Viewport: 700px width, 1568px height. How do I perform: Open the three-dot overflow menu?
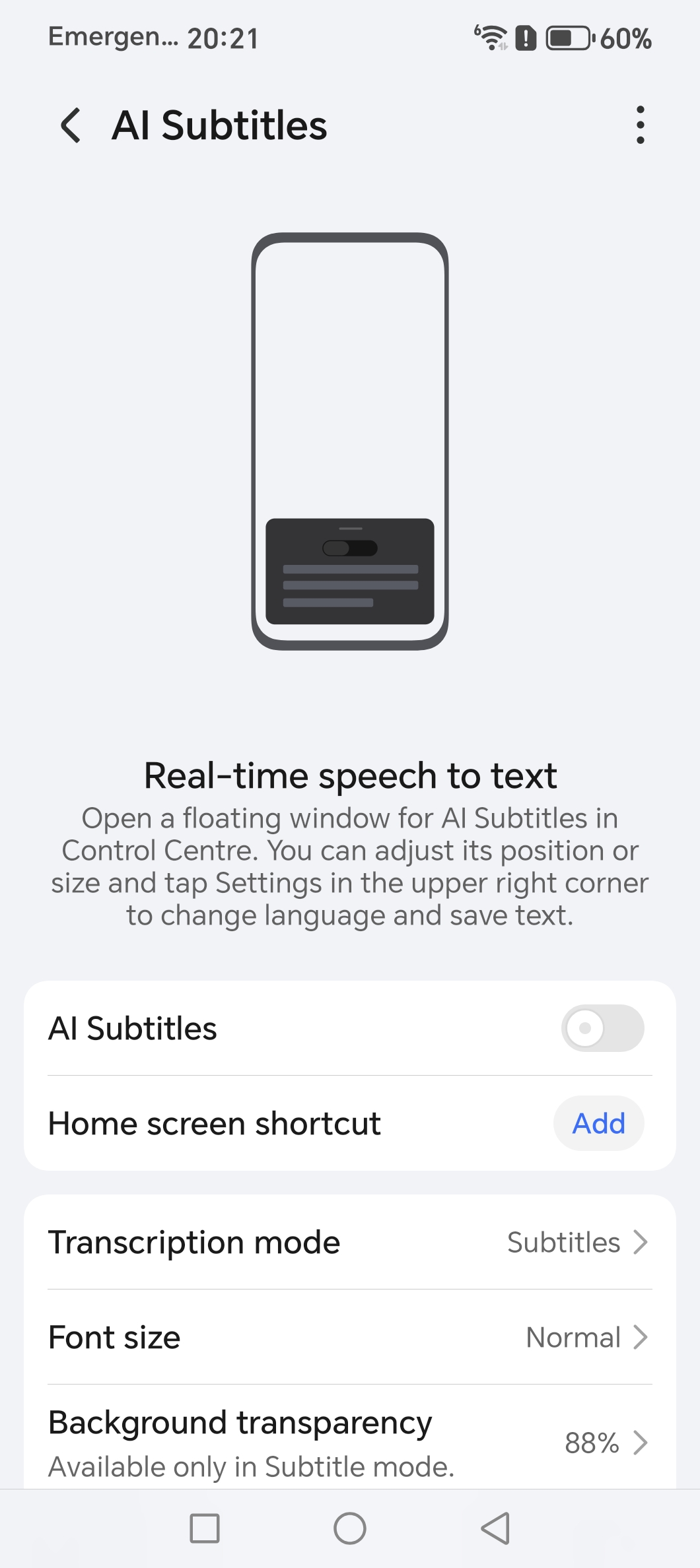point(640,125)
